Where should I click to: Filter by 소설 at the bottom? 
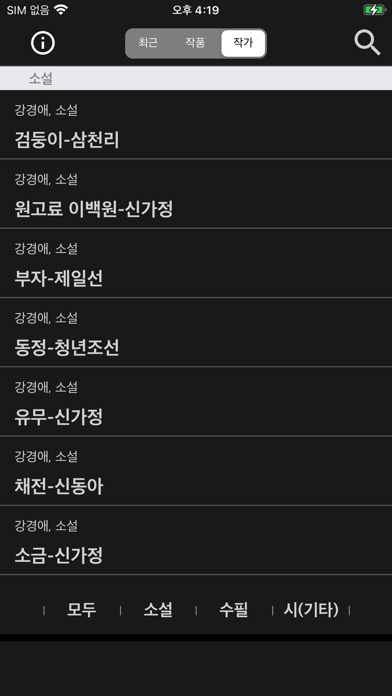coord(158,610)
